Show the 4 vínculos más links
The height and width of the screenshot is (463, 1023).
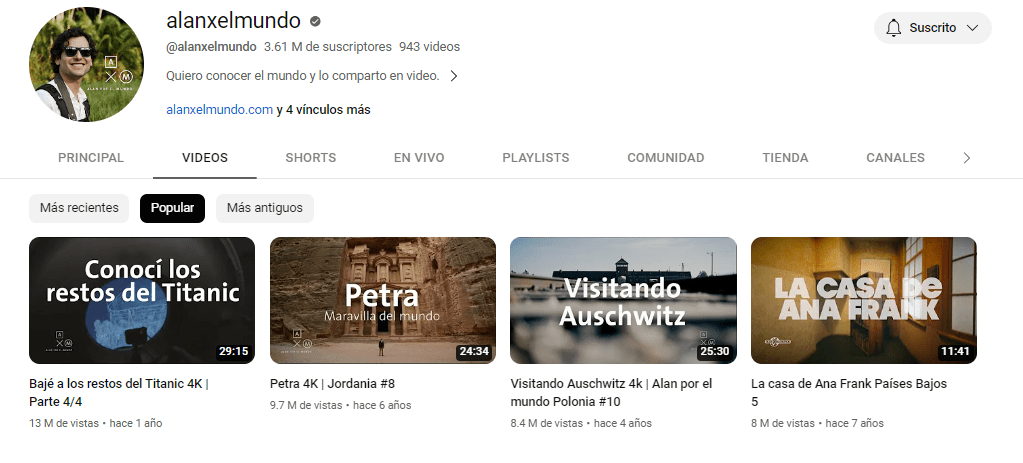(x=328, y=110)
